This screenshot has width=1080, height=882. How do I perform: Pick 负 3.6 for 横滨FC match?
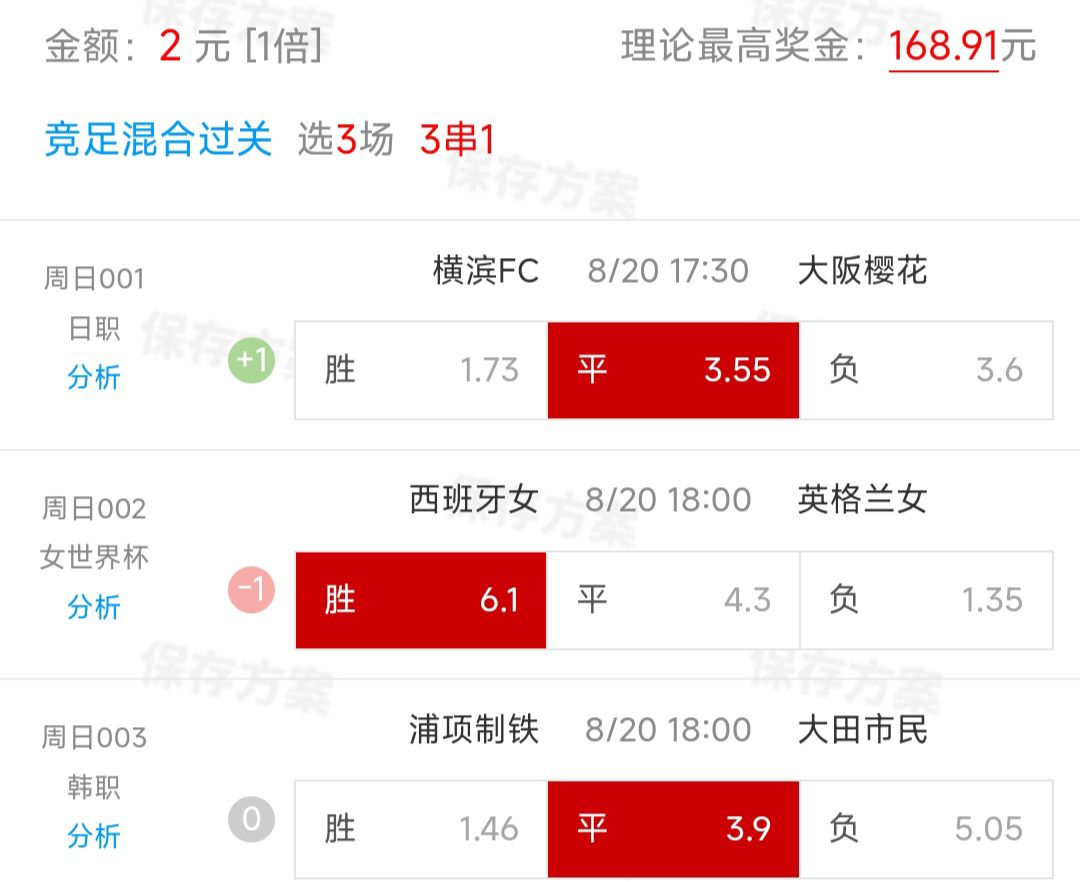click(x=926, y=370)
